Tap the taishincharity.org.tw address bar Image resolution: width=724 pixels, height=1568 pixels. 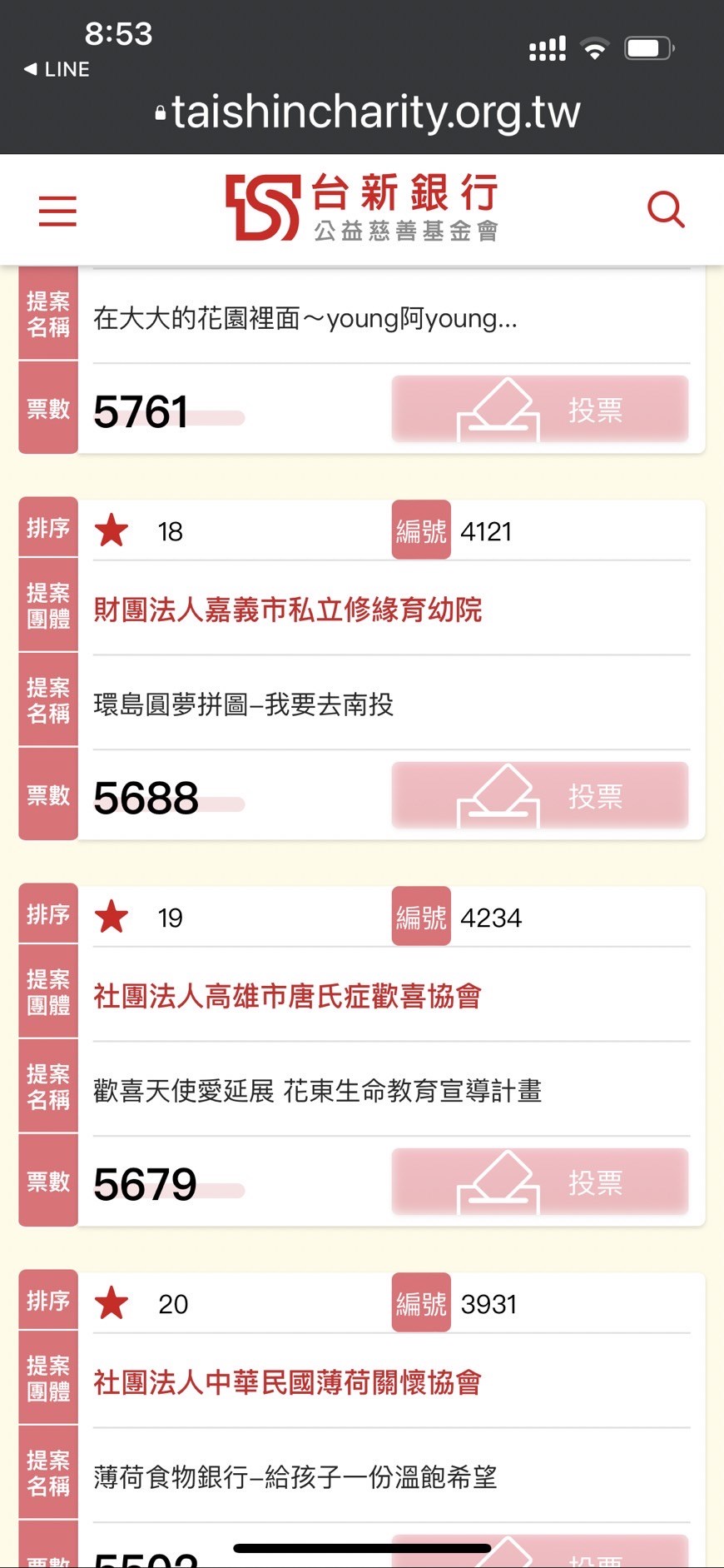click(x=368, y=112)
